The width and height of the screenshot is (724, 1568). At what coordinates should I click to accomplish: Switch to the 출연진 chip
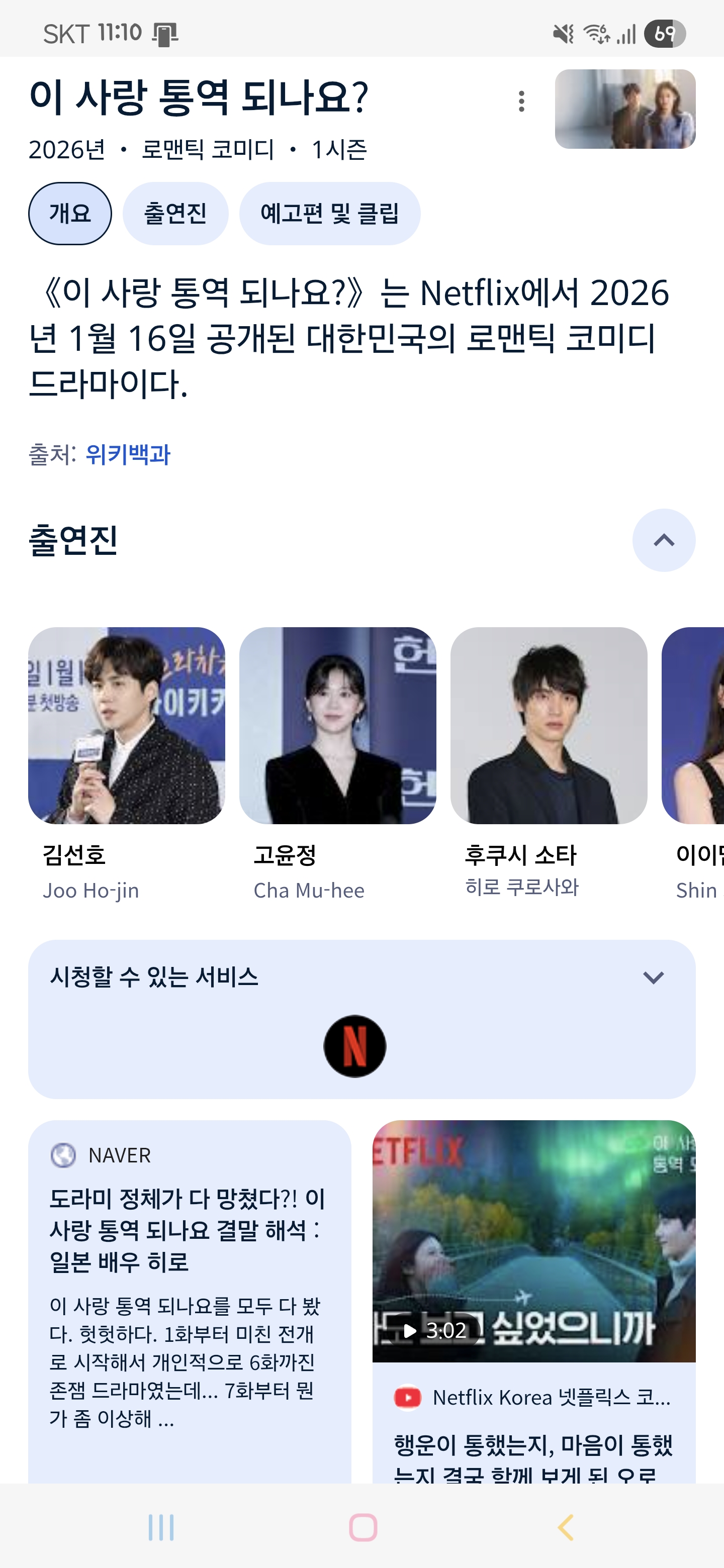pyautogui.click(x=175, y=214)
